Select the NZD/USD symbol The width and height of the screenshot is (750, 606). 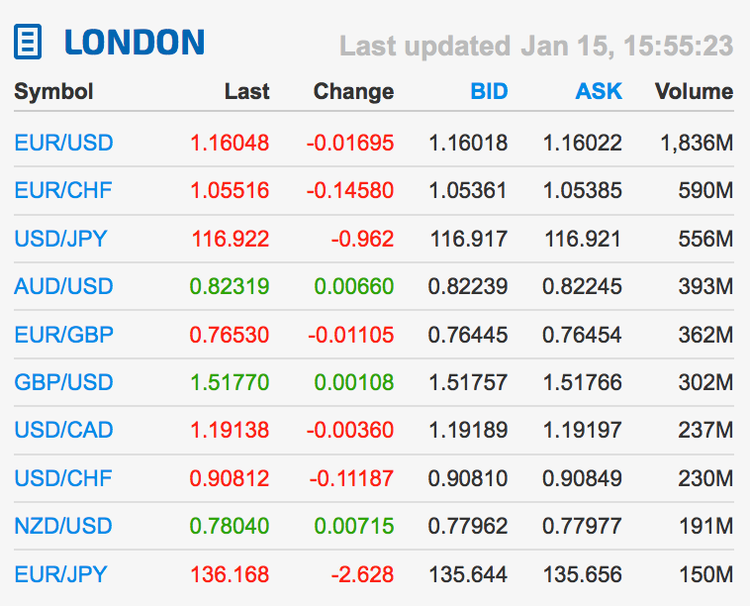click(x=62, y=527)
